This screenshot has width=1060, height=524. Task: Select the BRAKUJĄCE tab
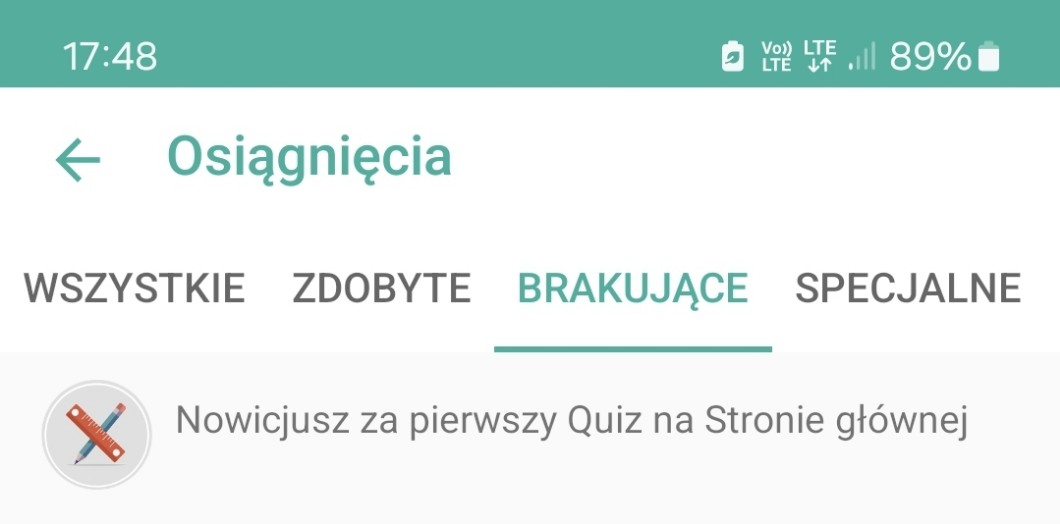coord(632,289)
